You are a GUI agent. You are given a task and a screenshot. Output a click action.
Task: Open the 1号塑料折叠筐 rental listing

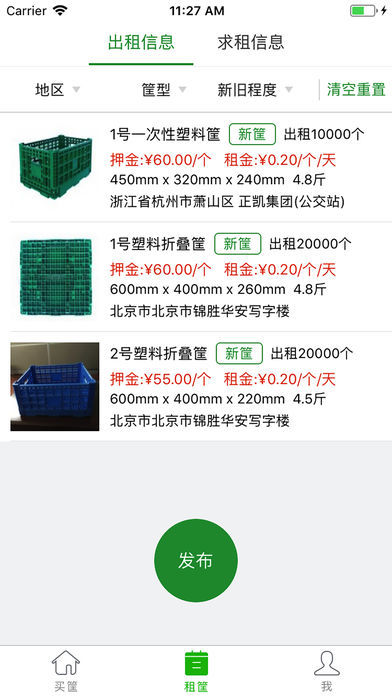[x=196, y=277]
